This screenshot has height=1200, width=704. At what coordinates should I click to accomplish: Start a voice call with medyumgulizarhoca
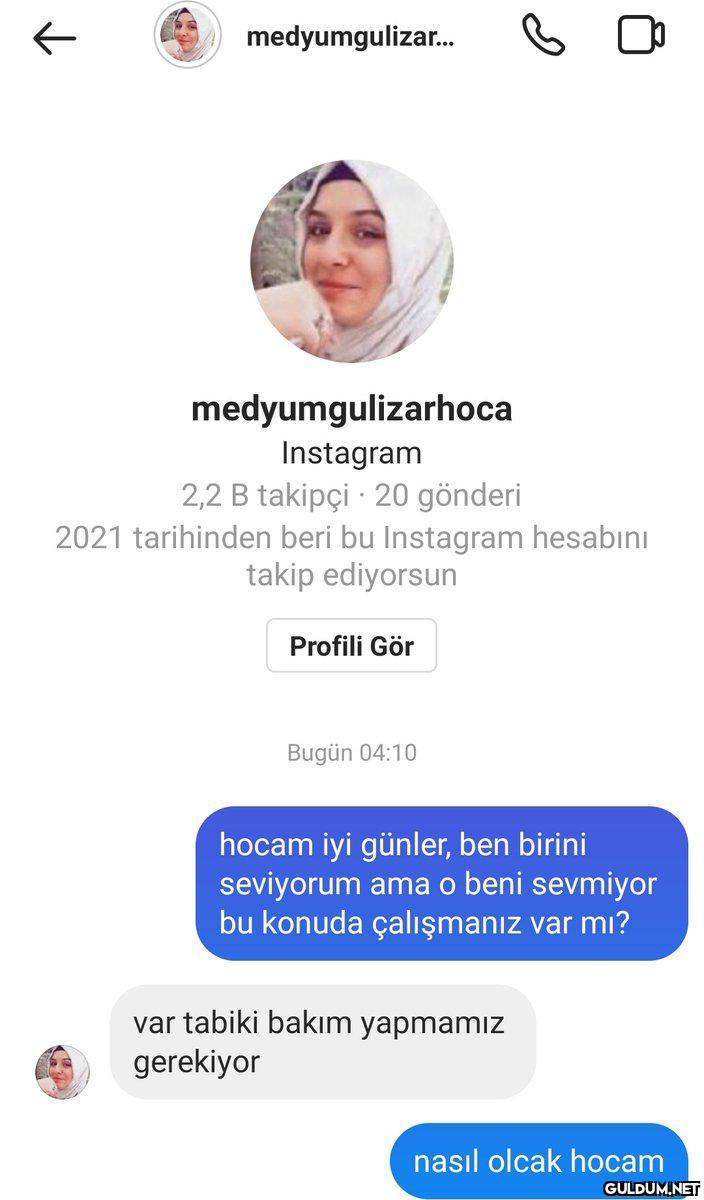[x=543, y=35]
